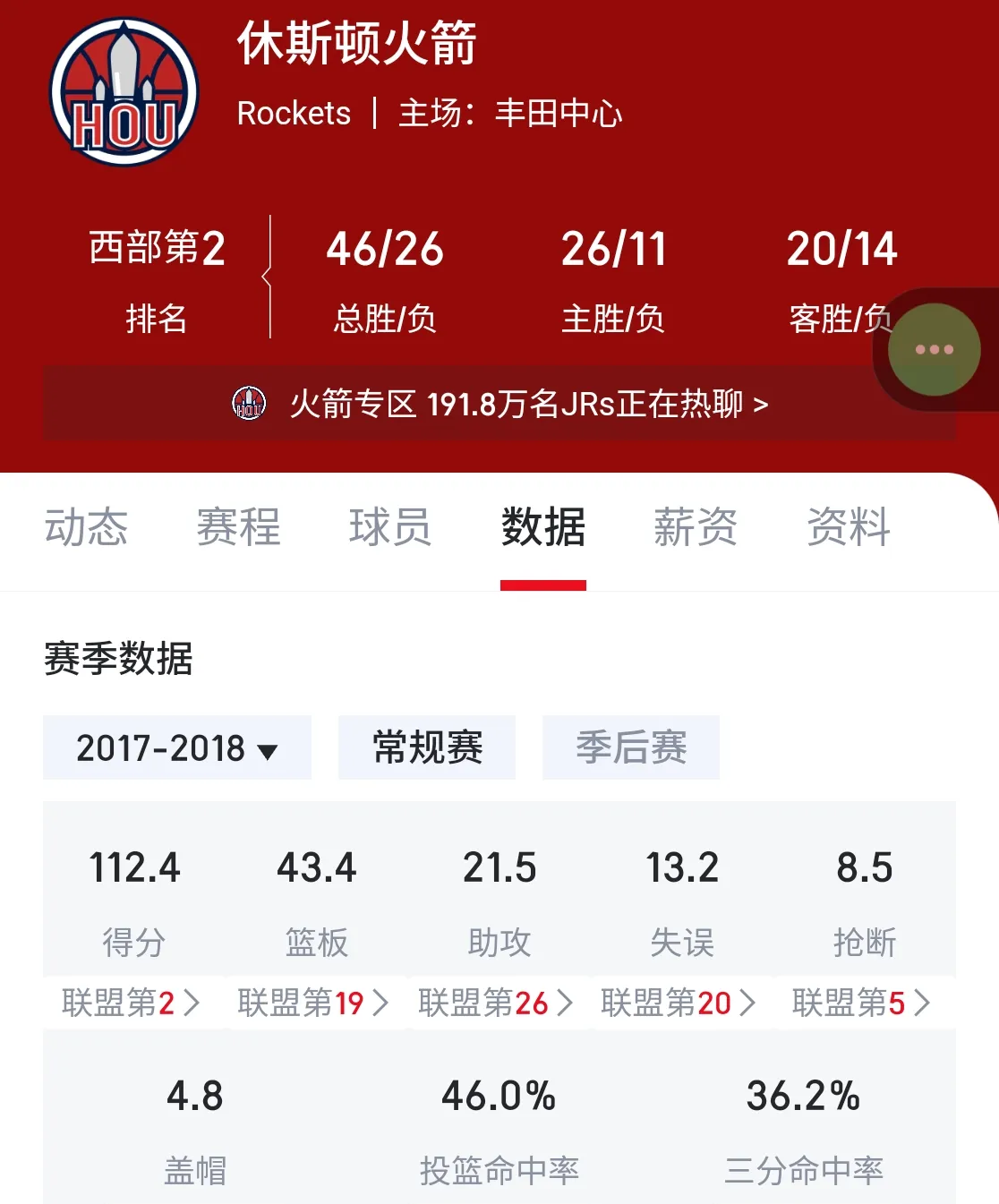Switch to the 季后赛 playoffs option
Screen dimensions: 999x1204
click(x=631, y=748)
